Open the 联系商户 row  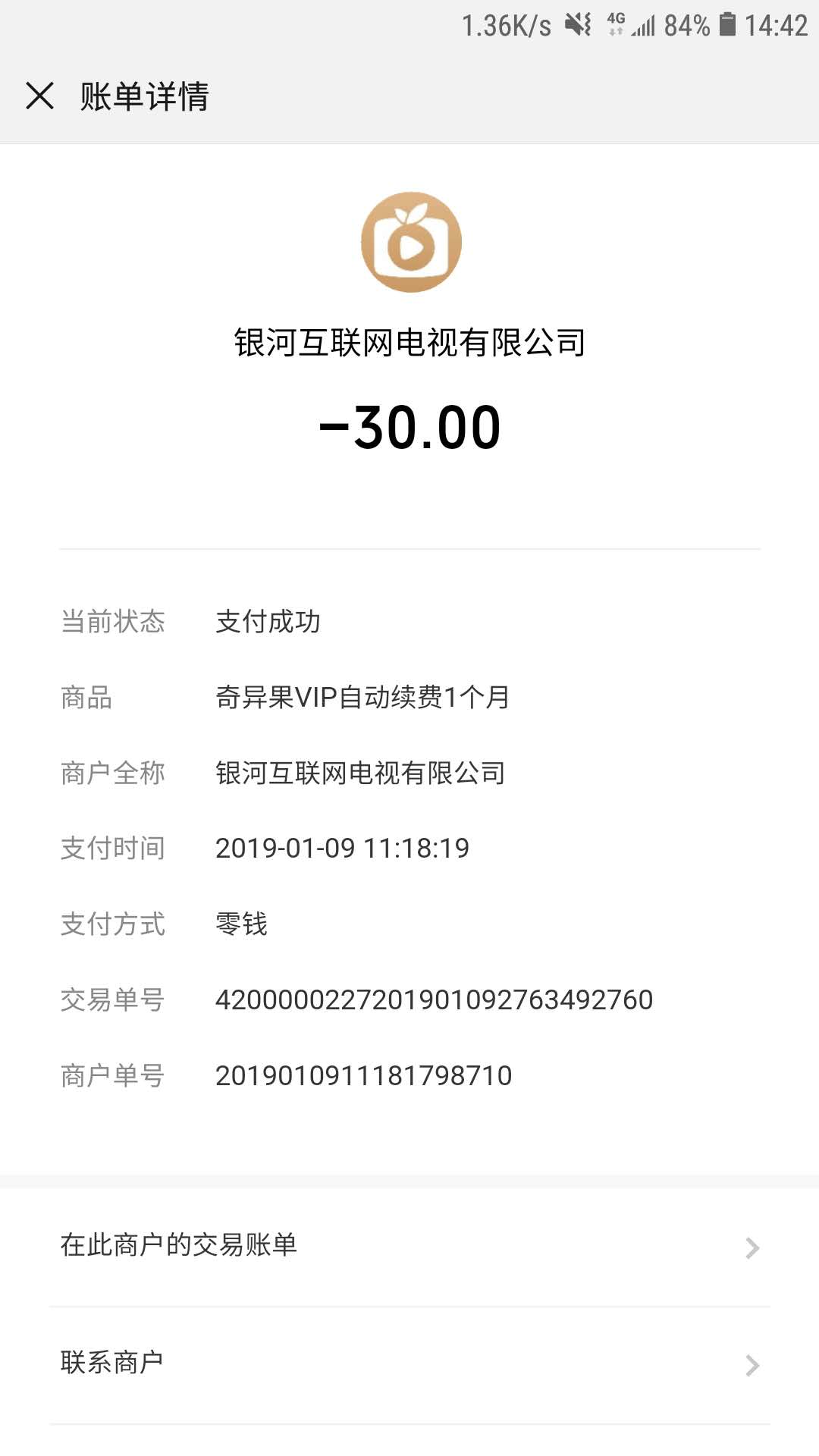tap(409, 1365)
